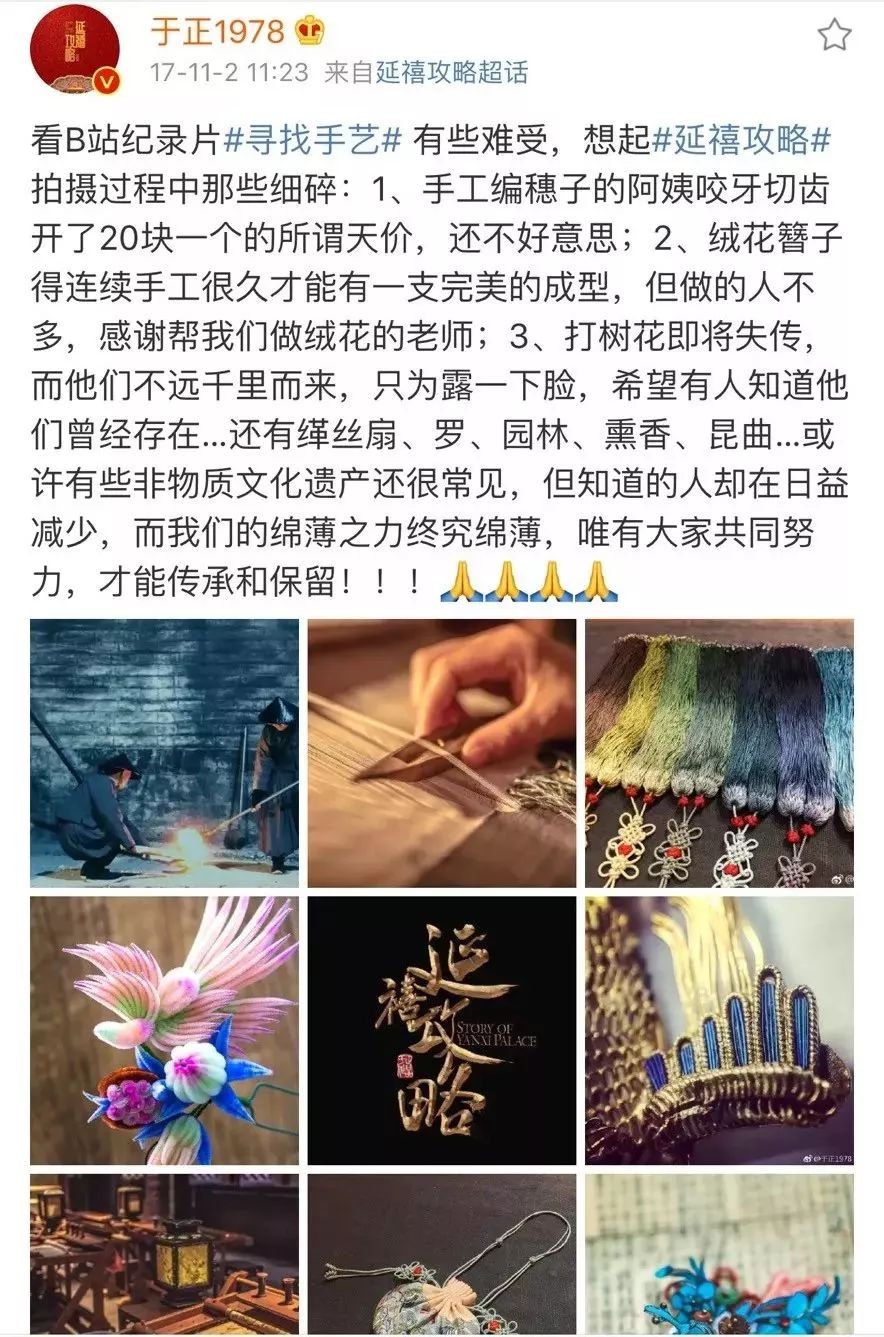View the colorful tassels photo
884x1337 pixels.
(719, 753)
